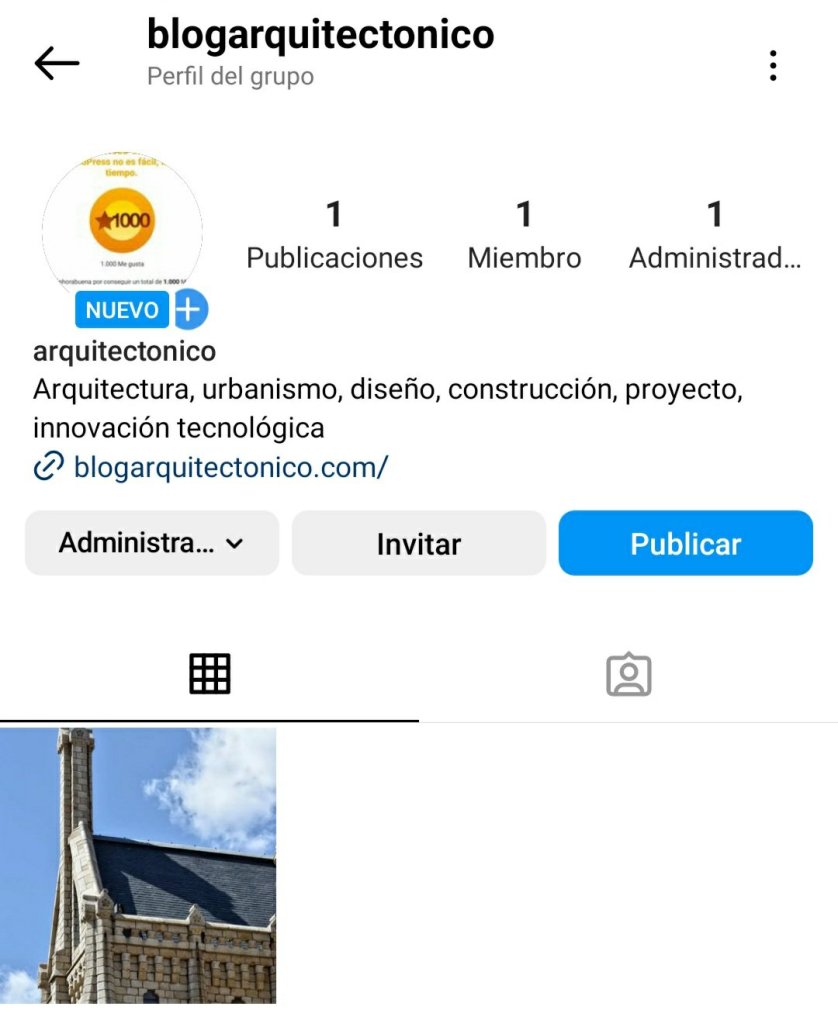Switch to the tagged photos tab

click(628, 675)
